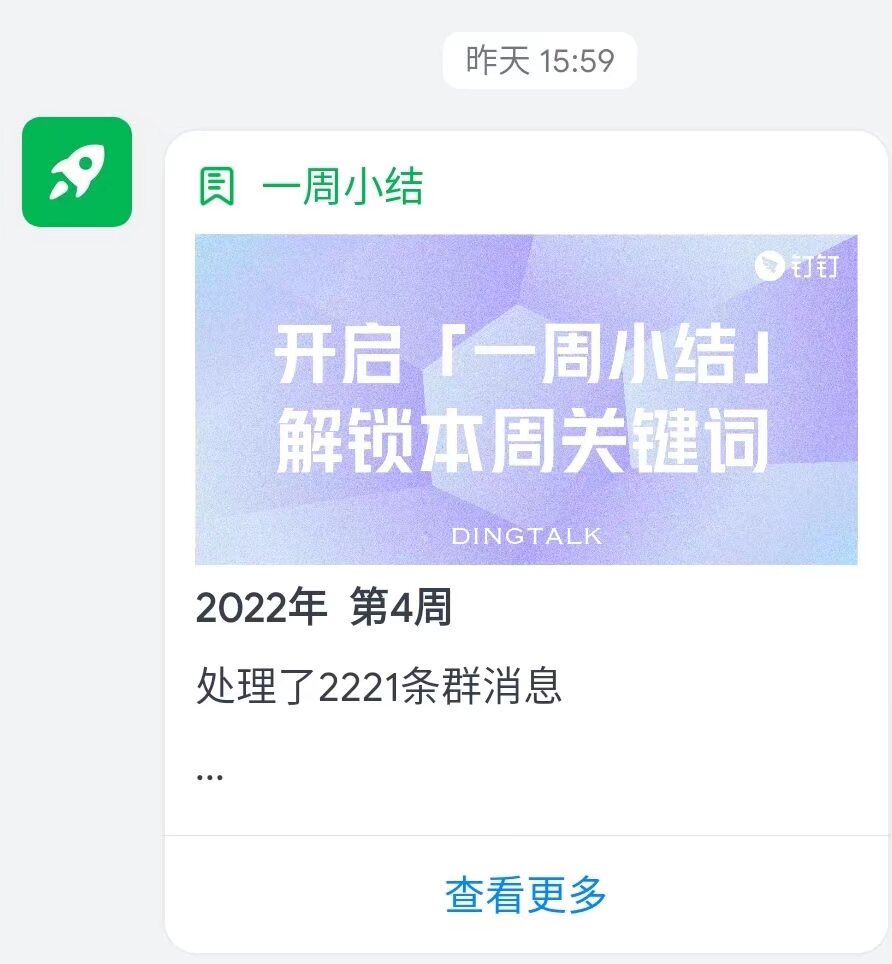The height and width of the screenshot is (964, 892).
Task: Open the 一周小结 banner card
Action: (526, 399)
